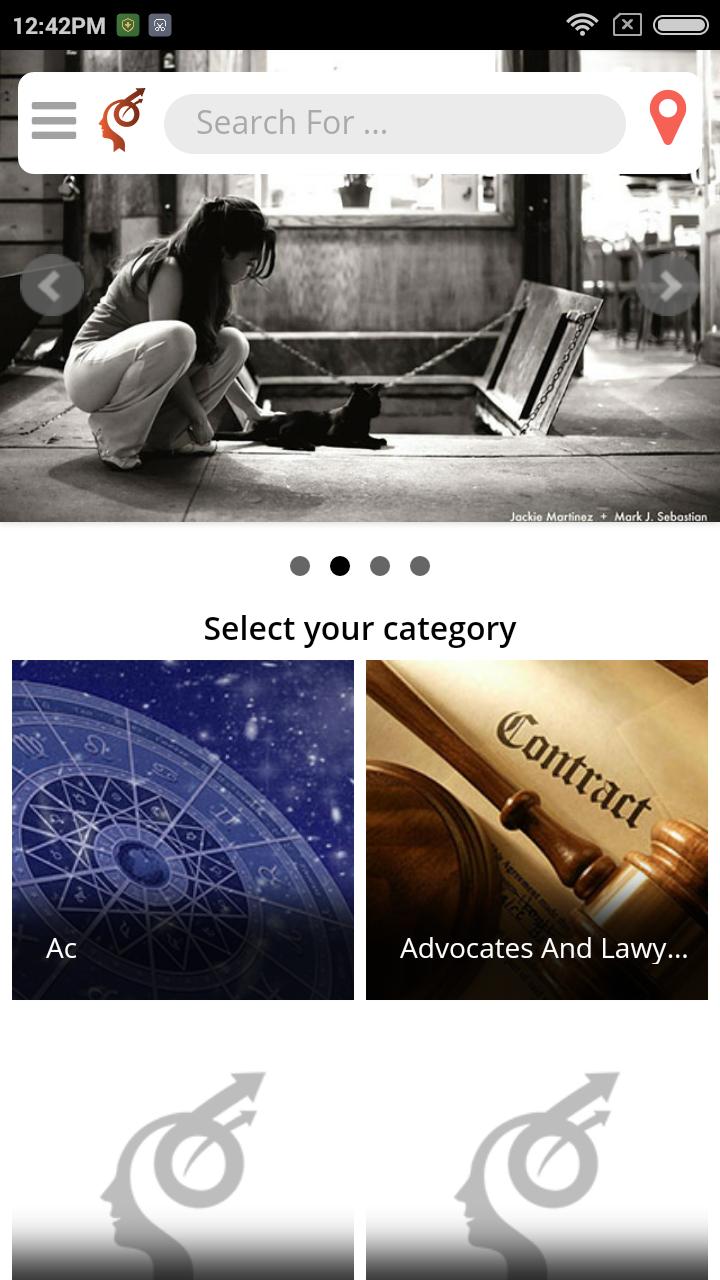This screenshot has width=720, height=1280.
Task: Advance to the next banner slide
Action: coord(668,286)
